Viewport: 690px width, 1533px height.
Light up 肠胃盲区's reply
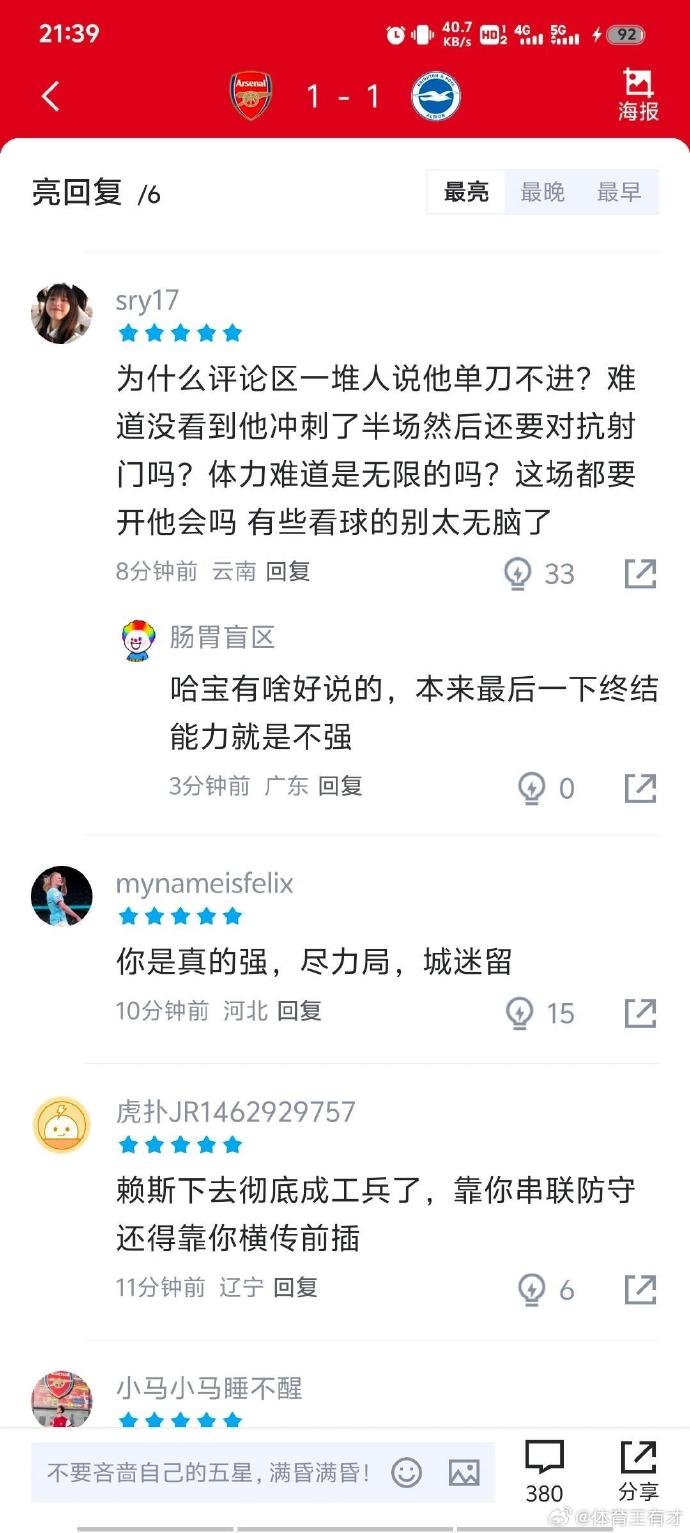(531, 788)
